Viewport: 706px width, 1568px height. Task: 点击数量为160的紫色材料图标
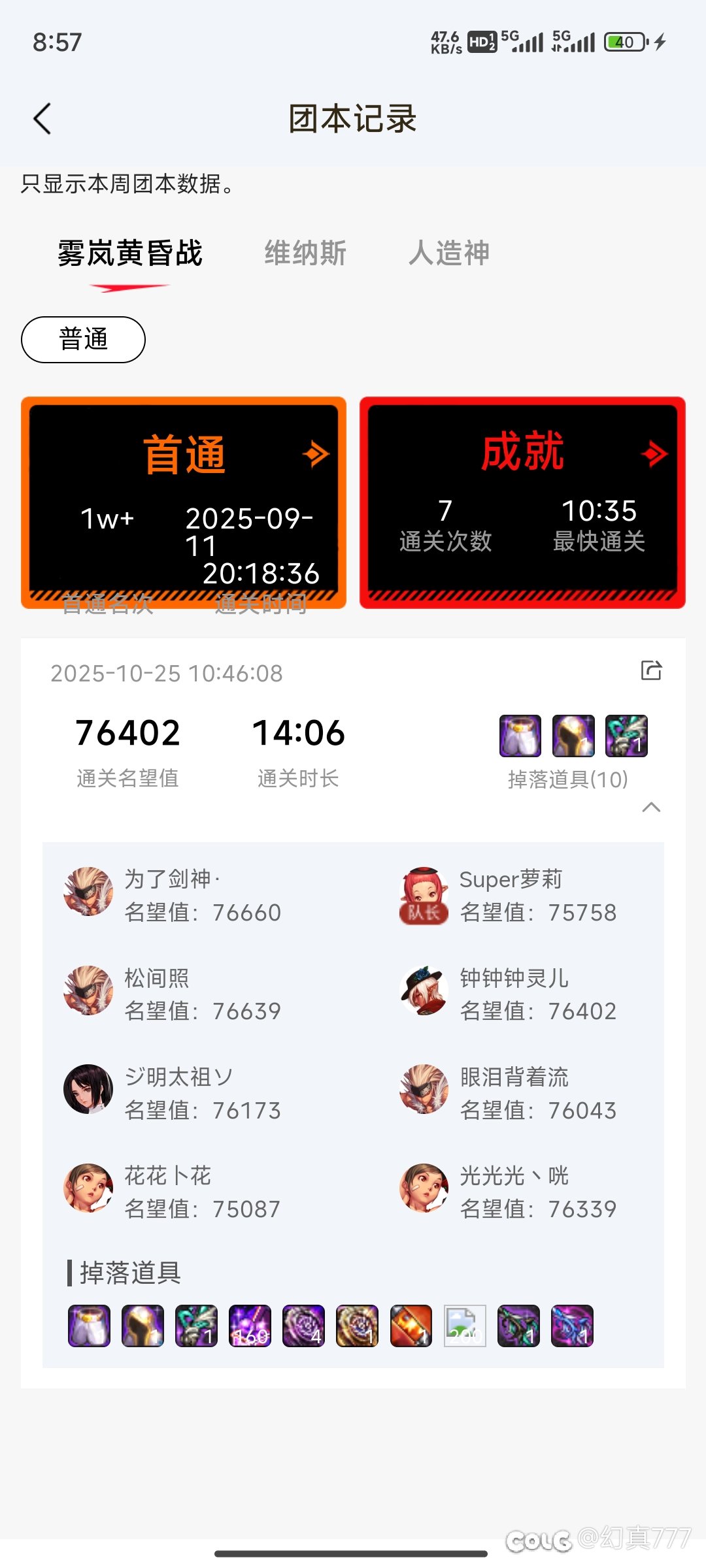[x=250, y=1325]
